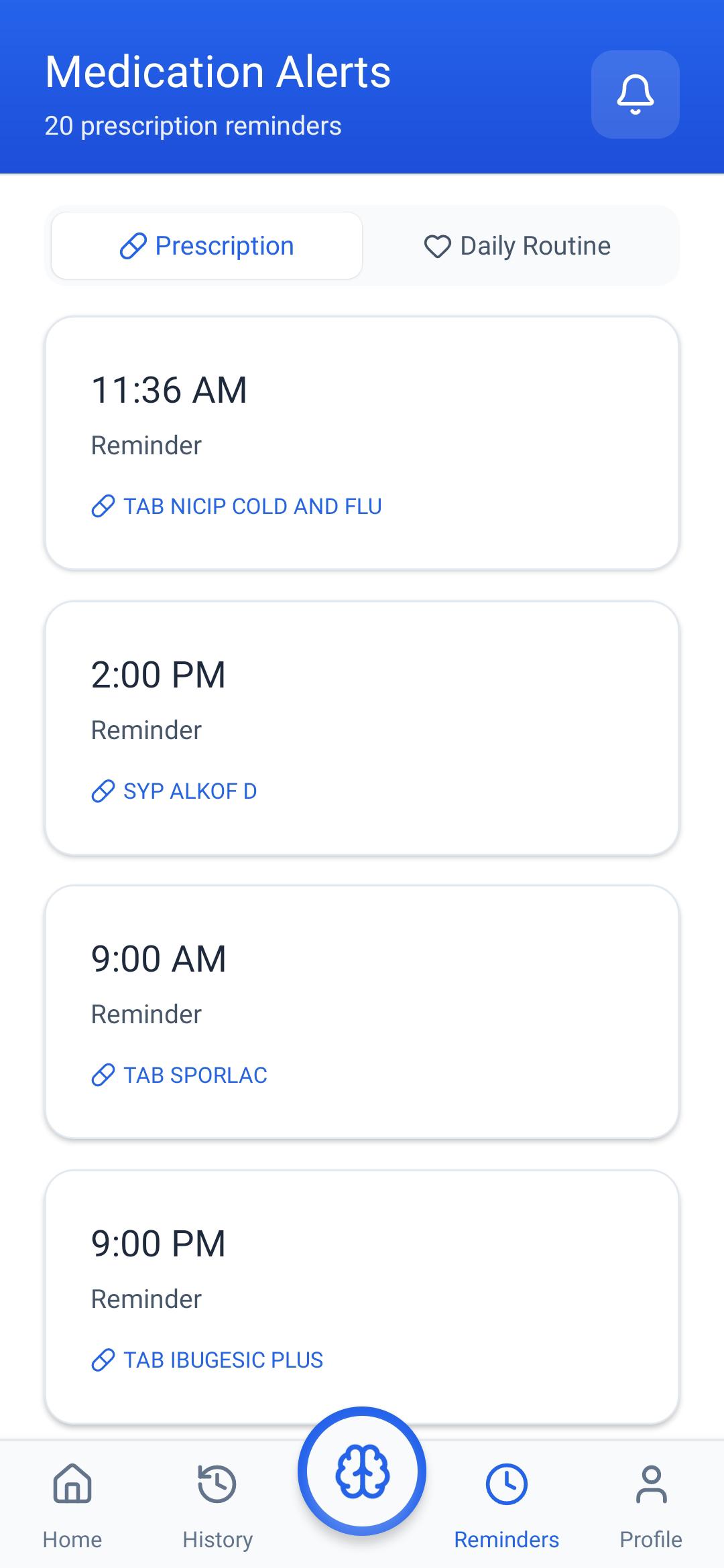Open notifications via the bell icon
Image resolution: width=724 pixels, height=1568 pixels.
[x=634, y=94]
